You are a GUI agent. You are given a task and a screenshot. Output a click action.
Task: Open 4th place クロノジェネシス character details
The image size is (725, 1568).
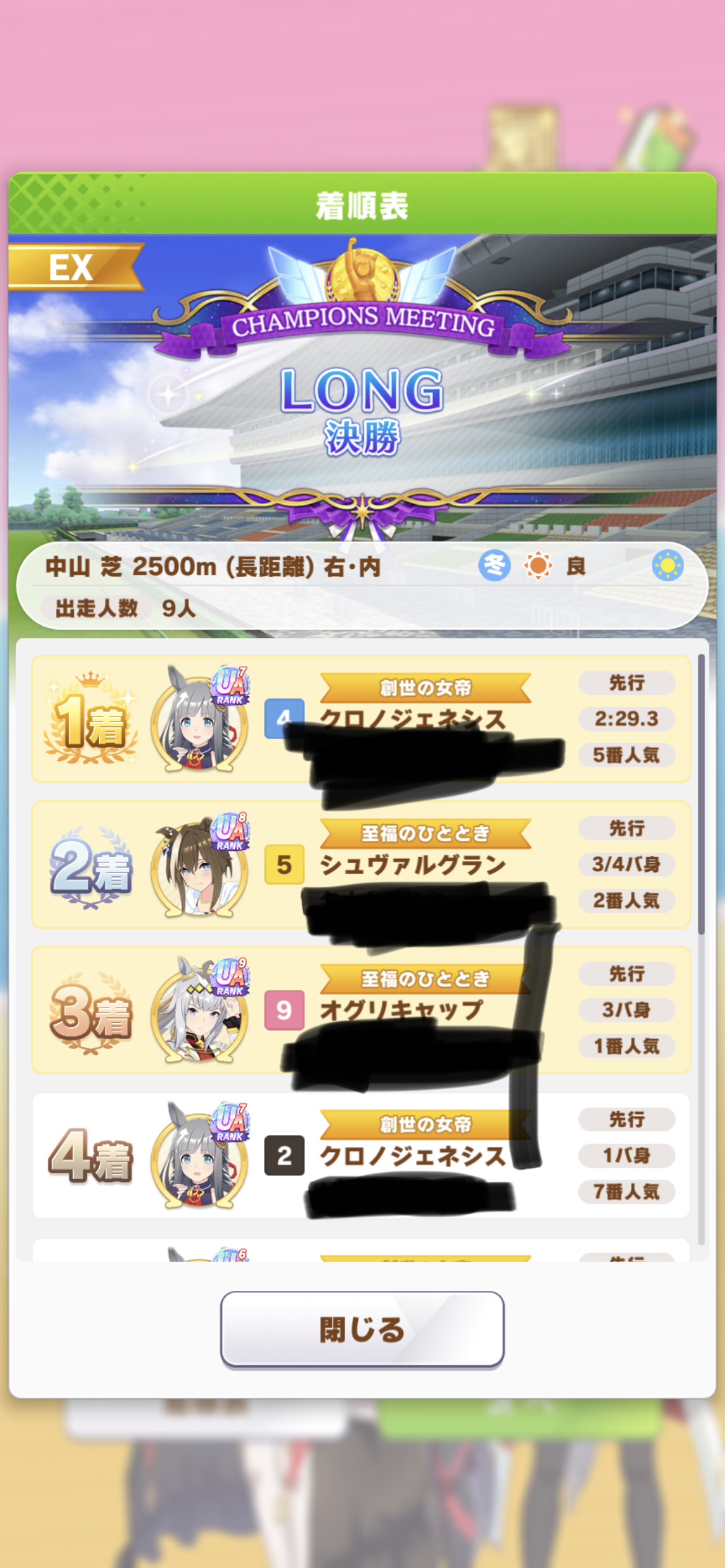click(200, 1157)
